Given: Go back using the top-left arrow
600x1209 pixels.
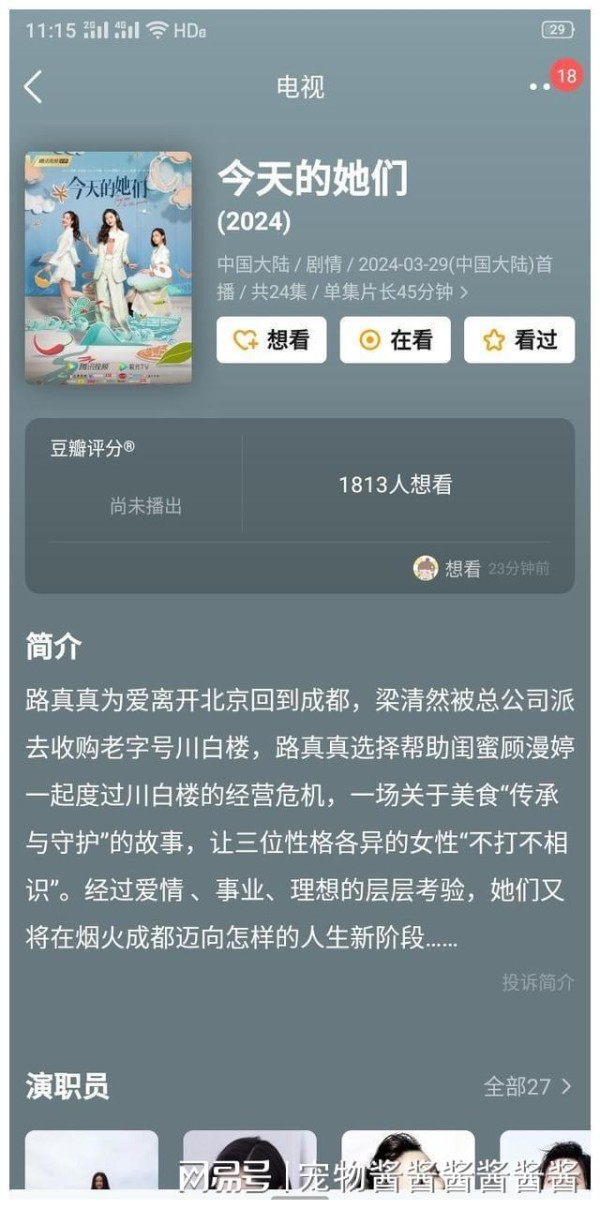Looking at the screenshot, I should [x=33, y=87].
